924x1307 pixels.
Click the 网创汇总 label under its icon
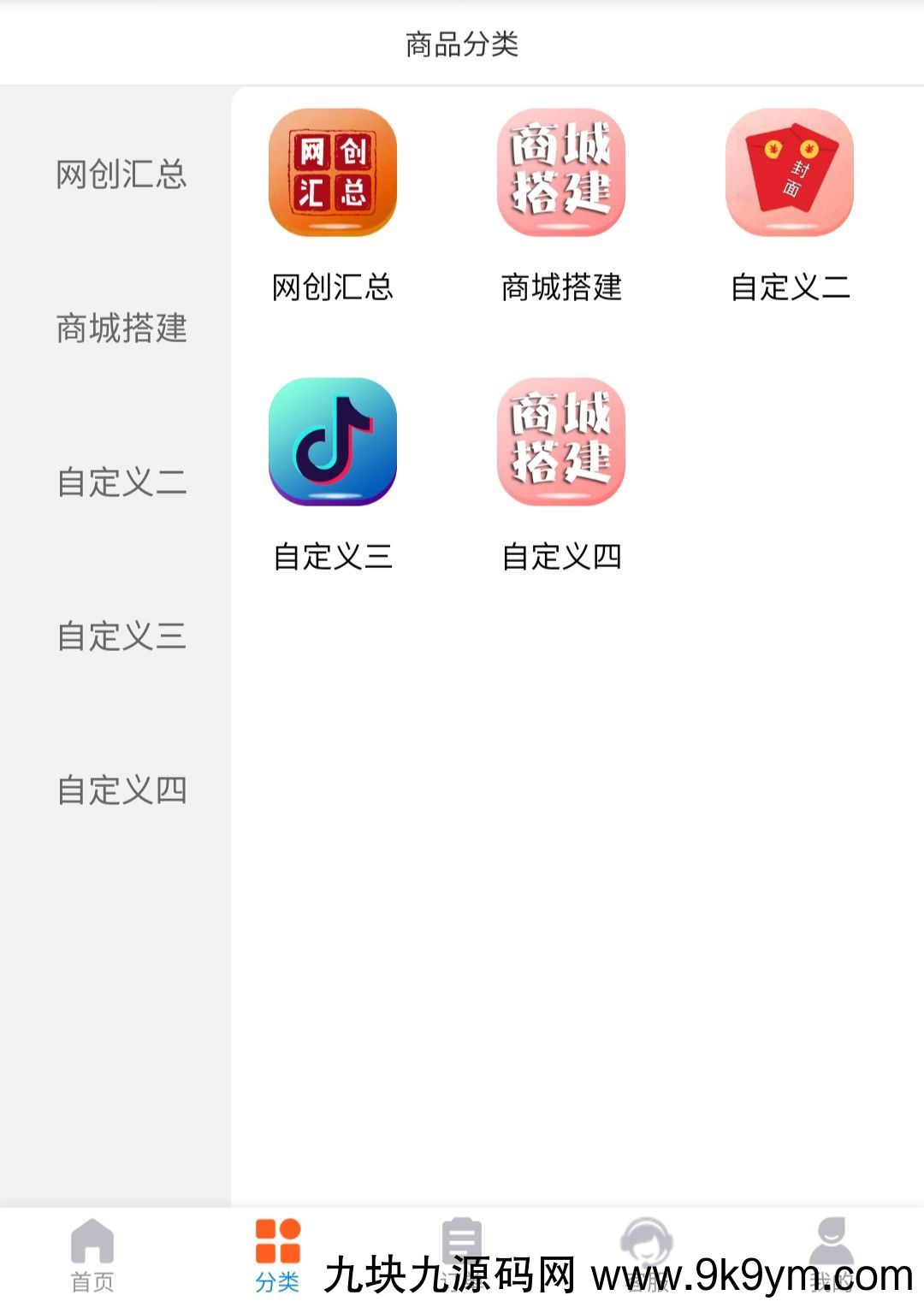pyautogui.click(x=333, y=288)
